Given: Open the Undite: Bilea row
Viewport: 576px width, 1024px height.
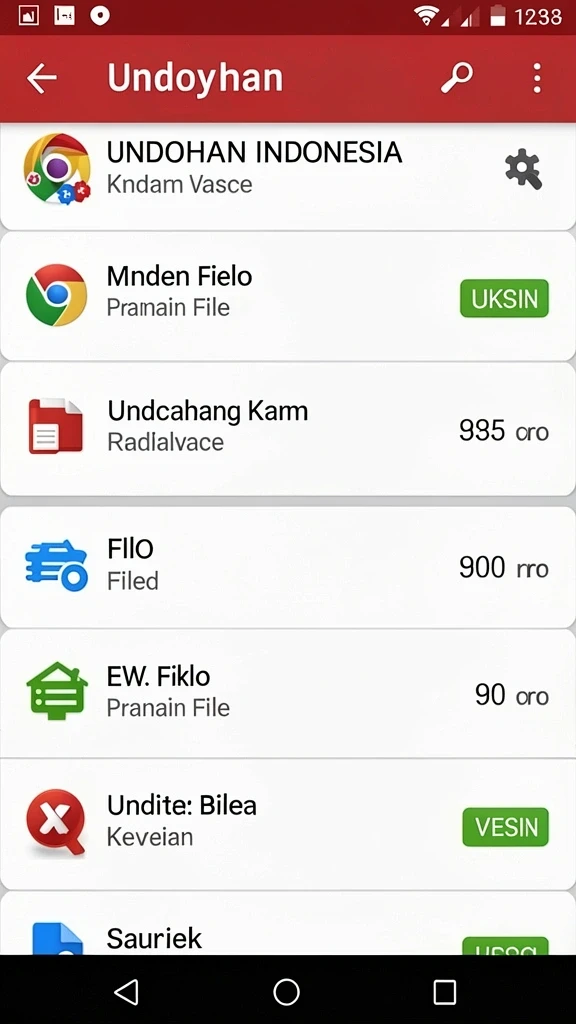Looking at the screenshot, I should [288, 824].
